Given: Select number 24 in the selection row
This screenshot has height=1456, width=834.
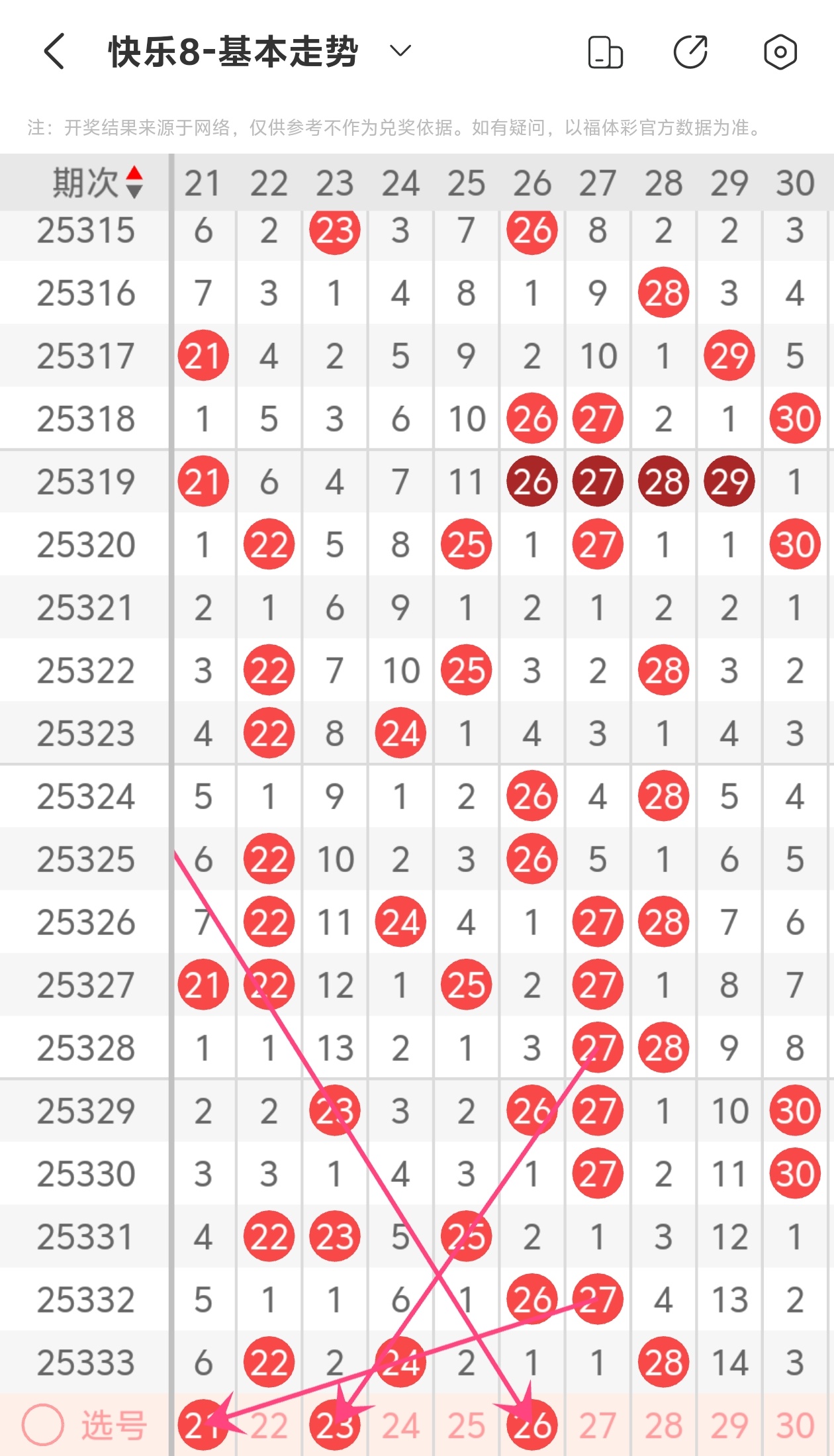Looking at the screenshot, I should point(400,1425).
